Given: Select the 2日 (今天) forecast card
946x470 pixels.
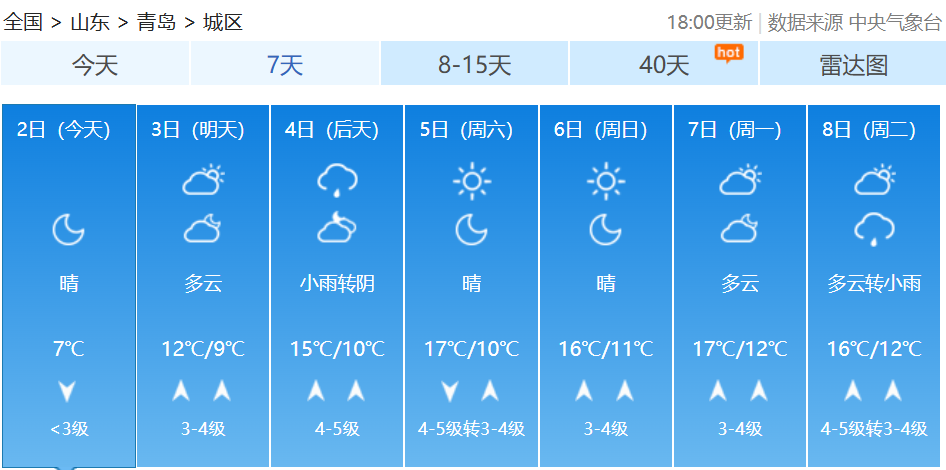Looking at the screenshot, I should click(69, 285).
